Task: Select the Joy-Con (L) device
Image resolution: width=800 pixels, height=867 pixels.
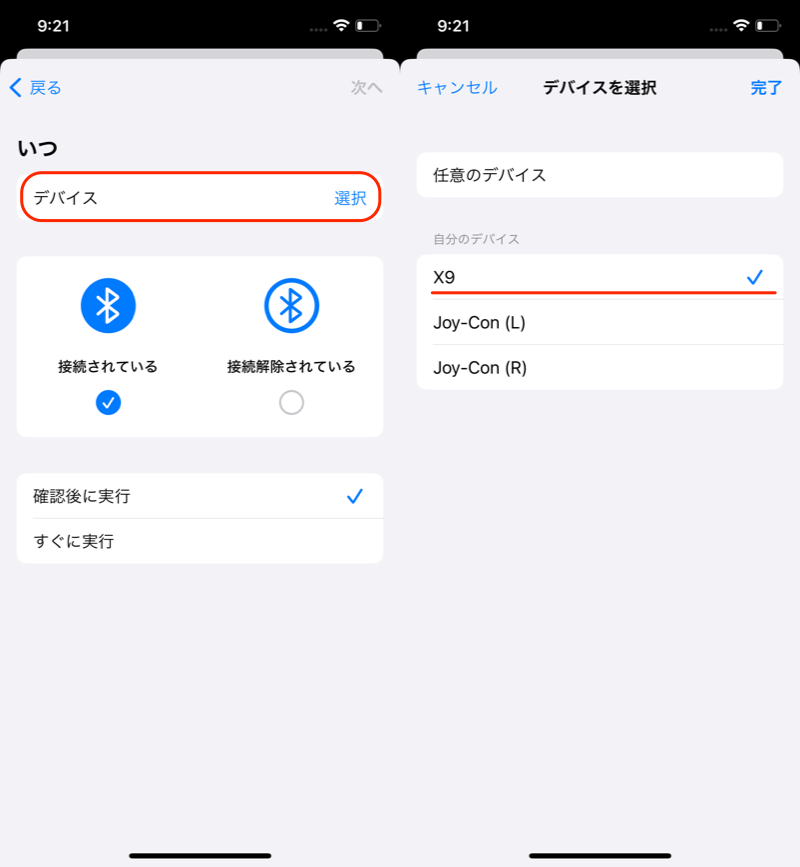Action: pos(599,322)
